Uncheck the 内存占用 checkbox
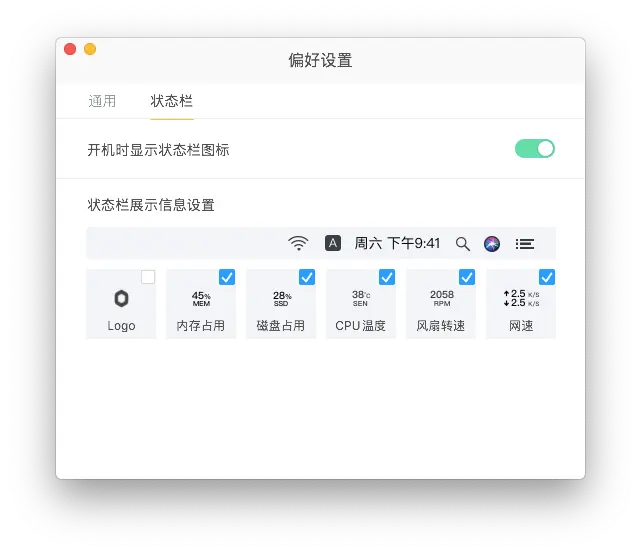 pyautogui.click(x=227, y=277)
